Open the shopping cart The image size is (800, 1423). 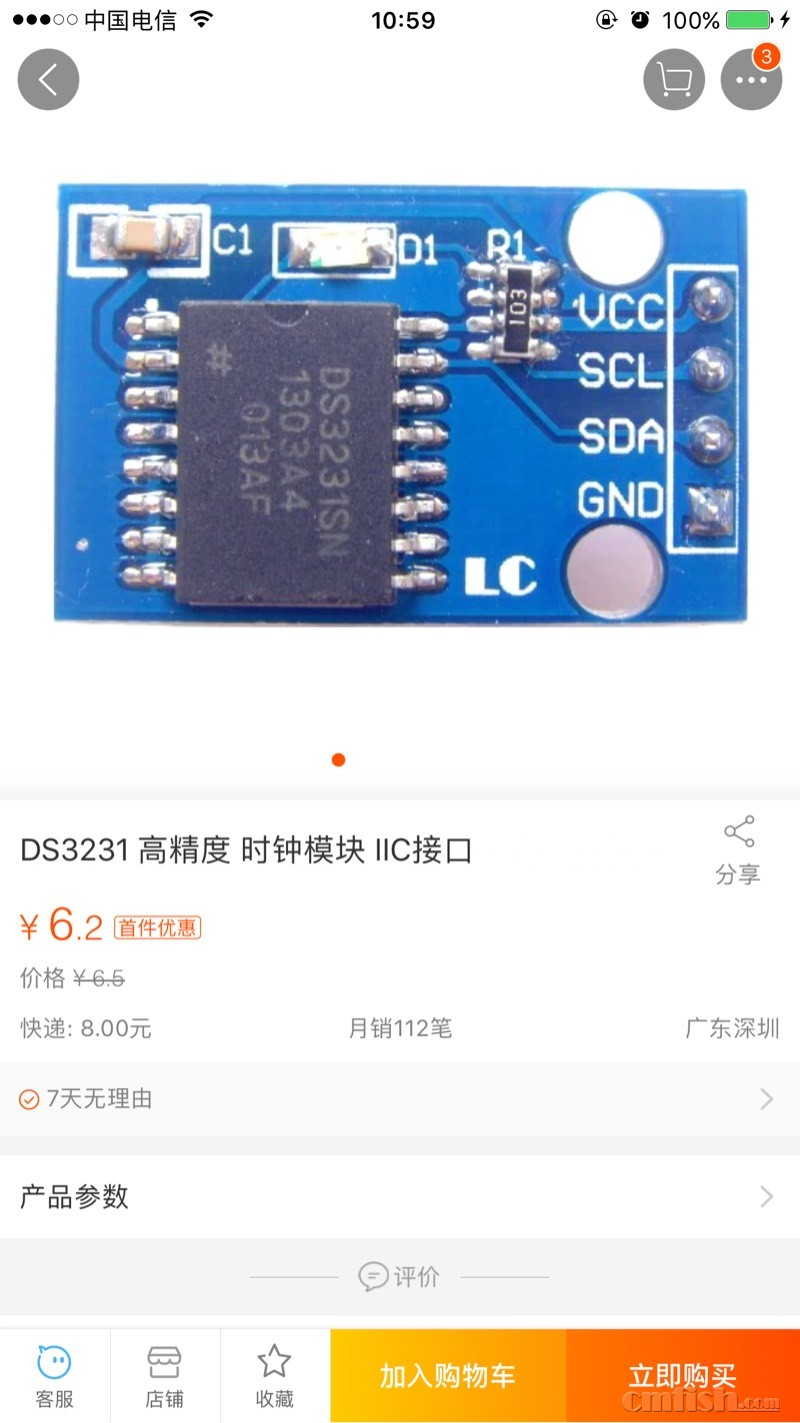(674, 79)
